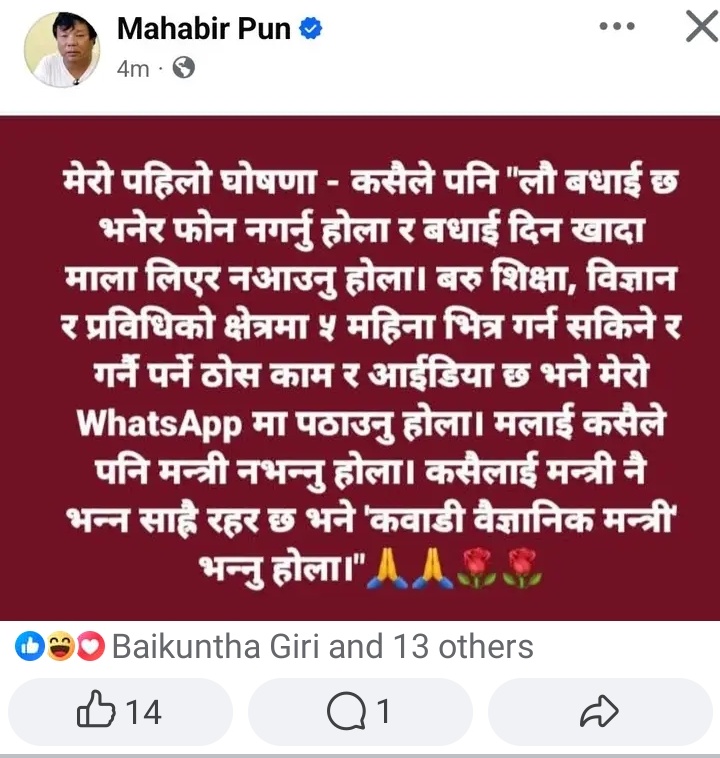720x758 pixels.
Task: Open the Mahabir Pun profile name link
Action: click(203, 29)
